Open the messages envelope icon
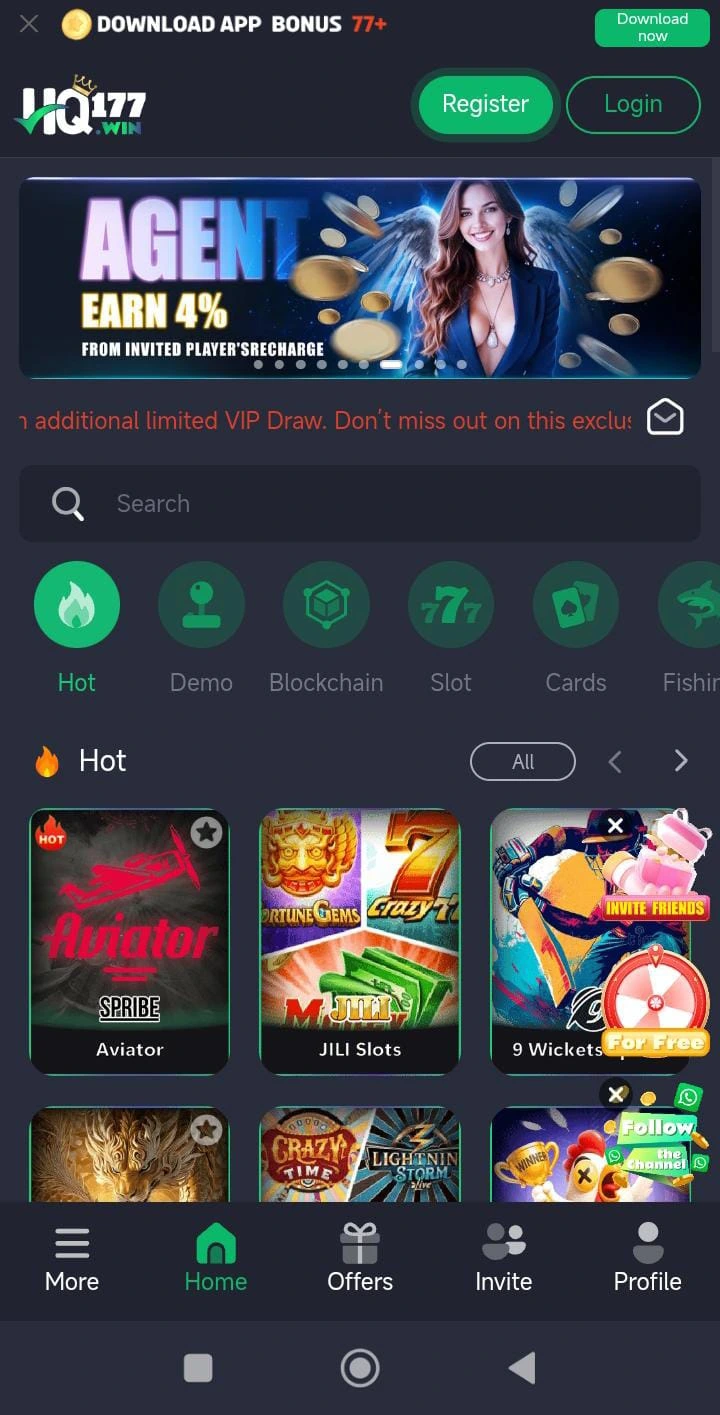Image resolution: width=720 pixels, height=1415 pixels. pyautogui.click(x=665, y=417)
